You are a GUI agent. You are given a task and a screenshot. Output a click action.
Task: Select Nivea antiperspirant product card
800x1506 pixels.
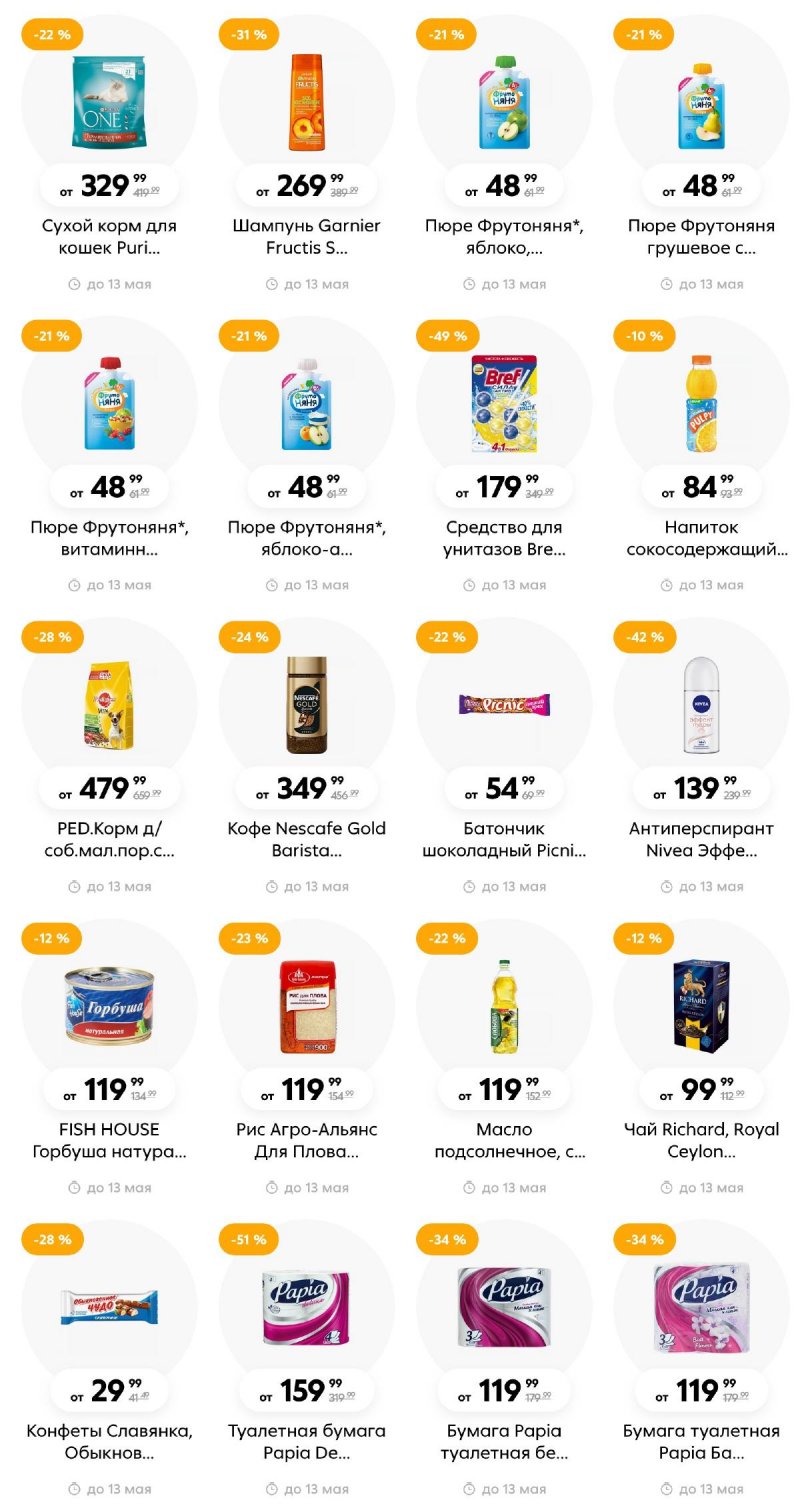coord(701,705)
